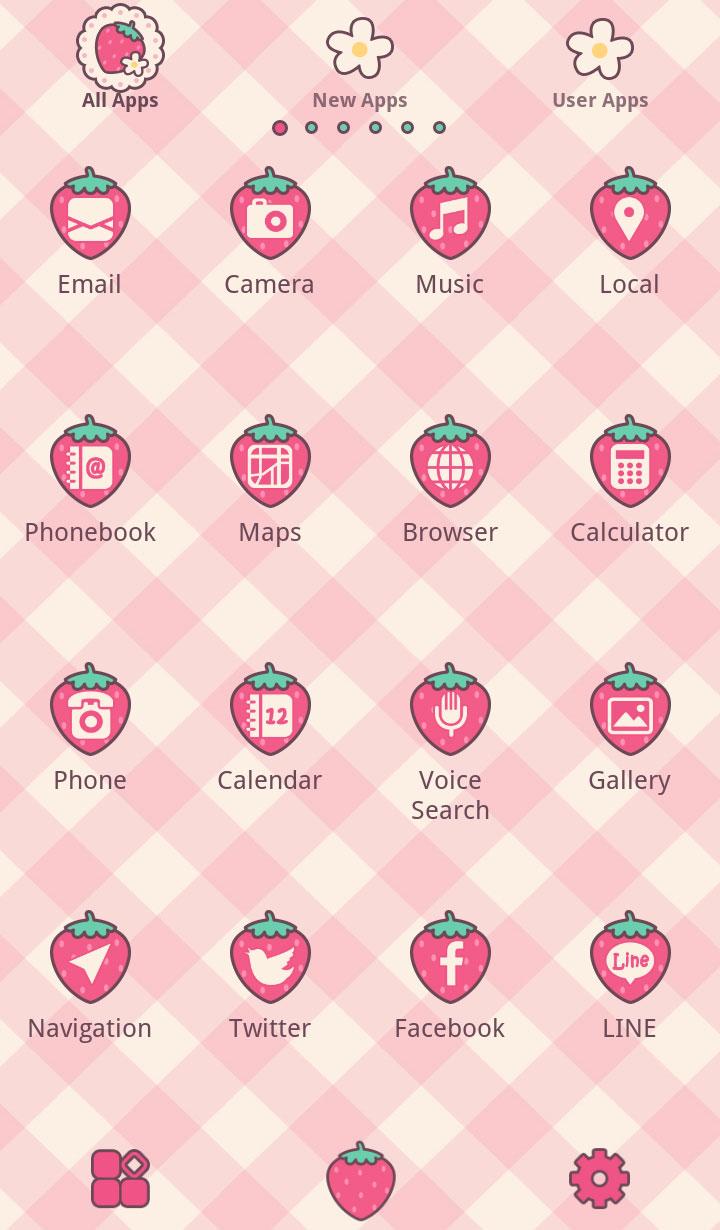Image resolution: width=720 pixels, height=1230 pixels.
Task: Select the All Apps tab
Action: coord(120,55)
